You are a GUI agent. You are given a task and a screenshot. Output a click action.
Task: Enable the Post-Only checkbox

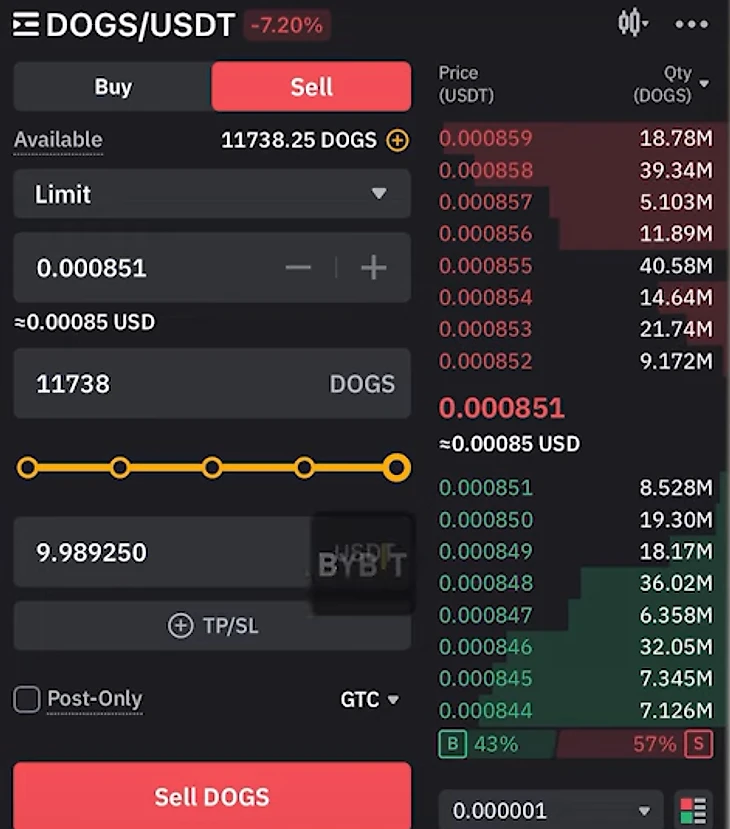coord(27,699)
